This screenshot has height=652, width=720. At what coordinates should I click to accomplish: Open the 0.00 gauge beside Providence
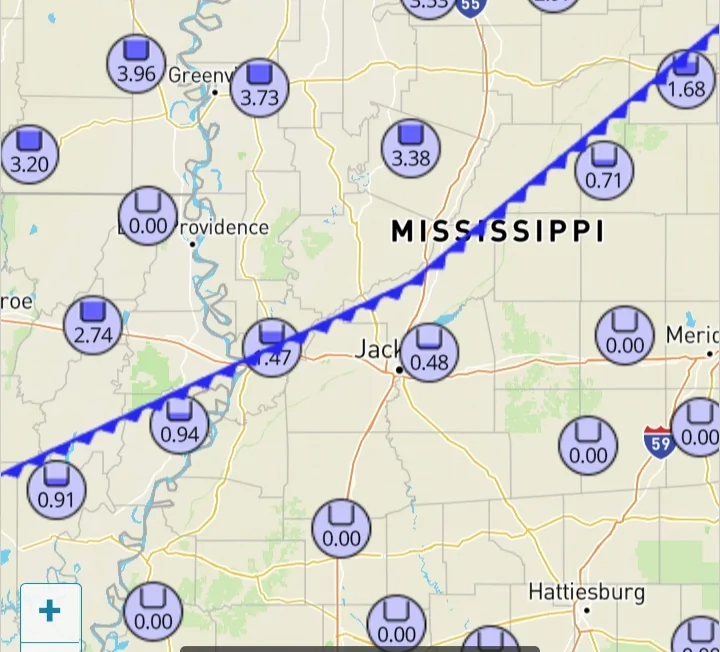(148, 216)
